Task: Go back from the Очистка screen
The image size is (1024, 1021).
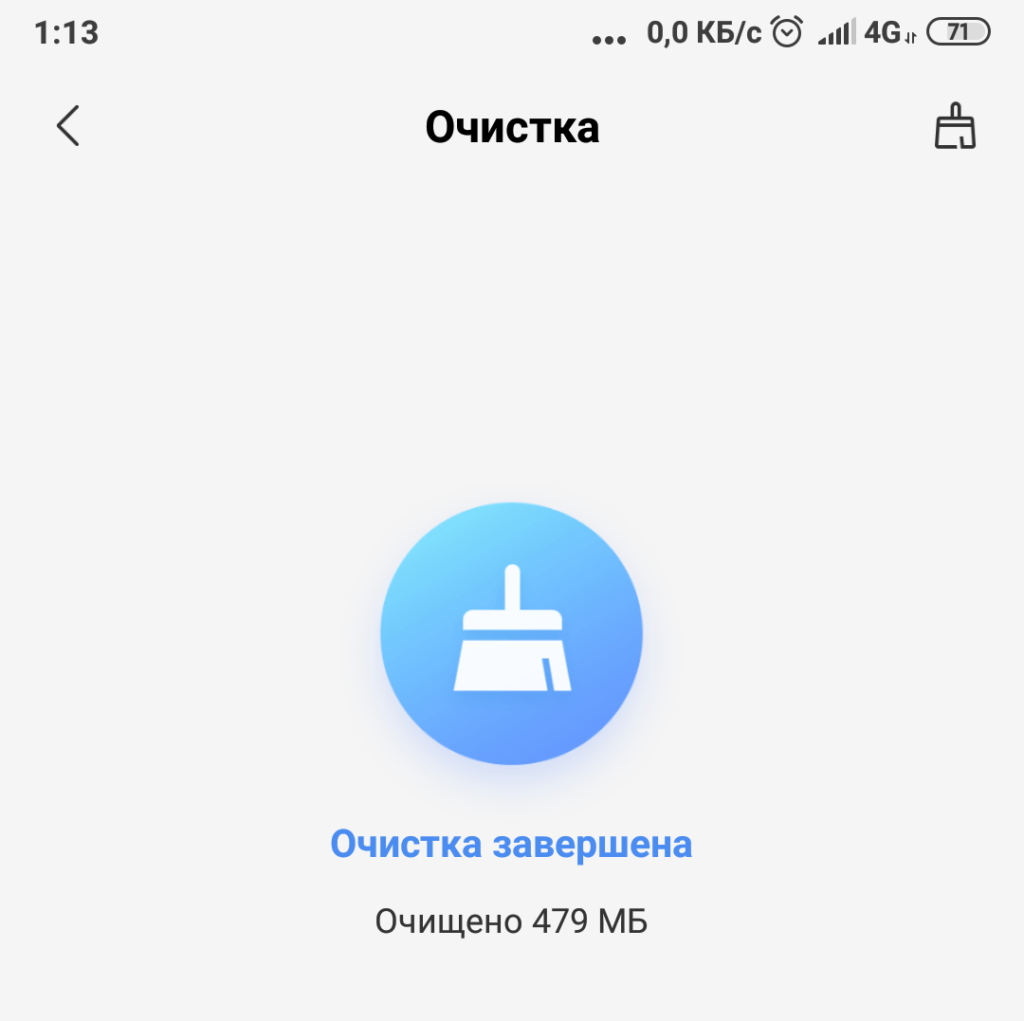Action: click(x=68, y=127)
